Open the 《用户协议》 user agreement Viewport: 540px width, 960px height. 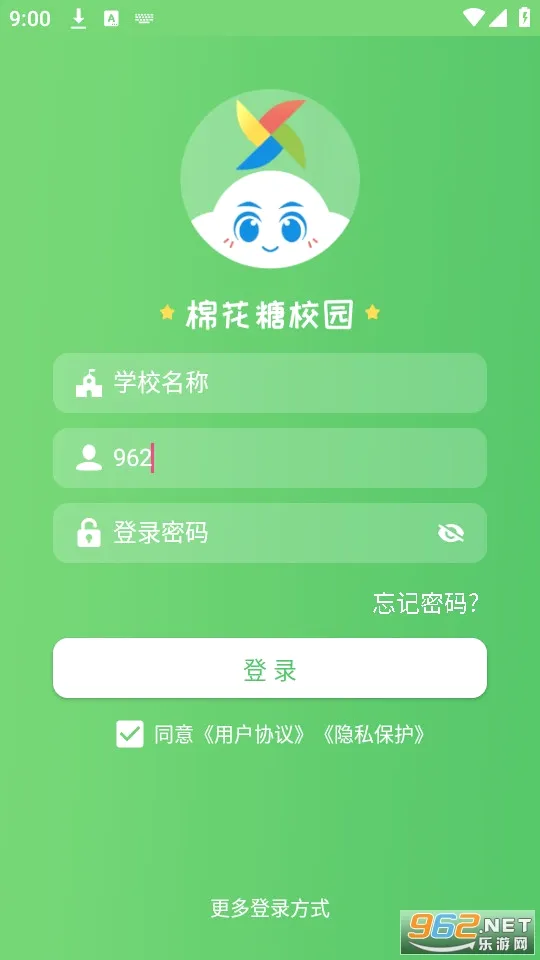(250, 734)
